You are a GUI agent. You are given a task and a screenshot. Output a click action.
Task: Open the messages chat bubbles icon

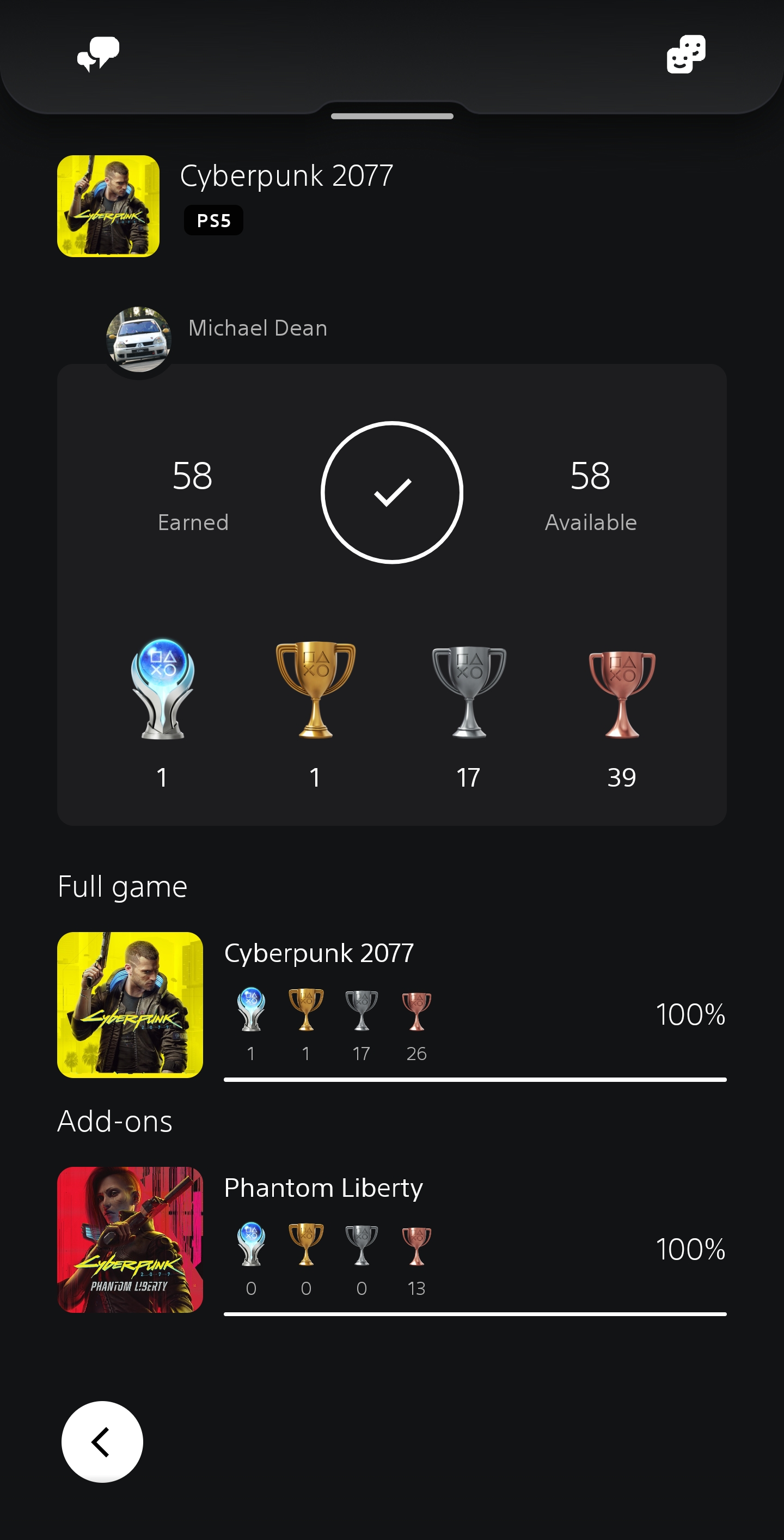pos(99,54)
